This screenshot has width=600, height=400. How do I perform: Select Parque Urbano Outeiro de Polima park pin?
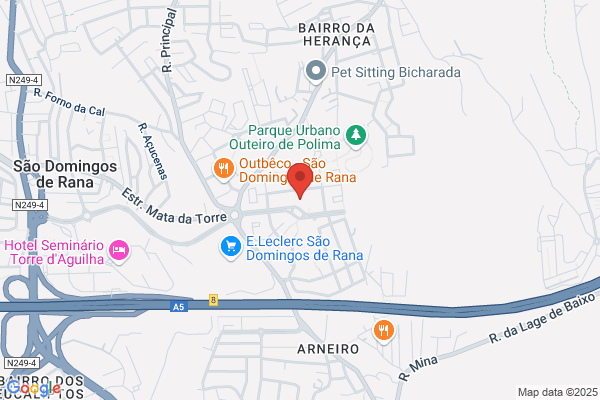point(356,136)
